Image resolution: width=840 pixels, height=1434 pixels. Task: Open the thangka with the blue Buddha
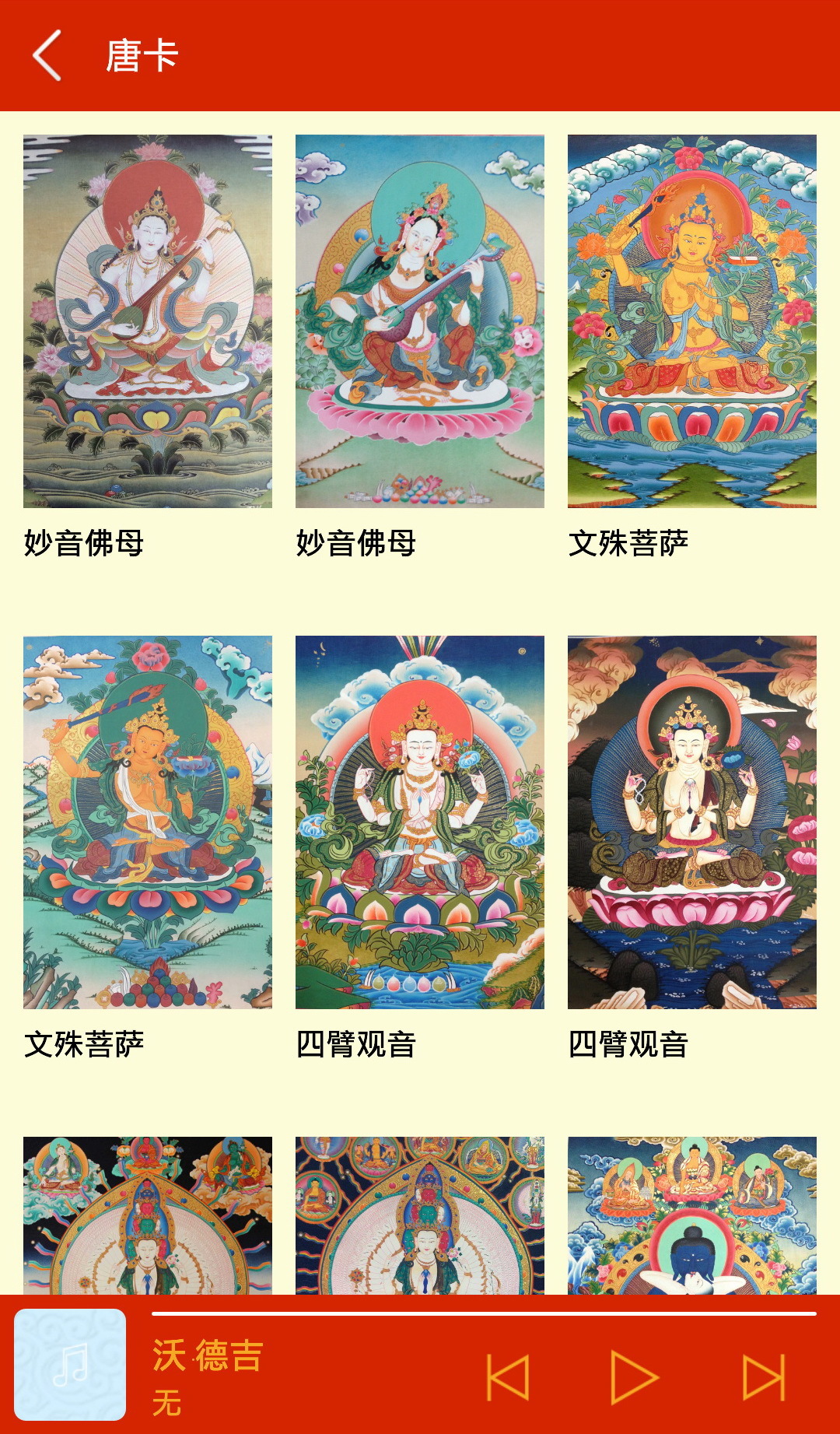click(692, 1215)
